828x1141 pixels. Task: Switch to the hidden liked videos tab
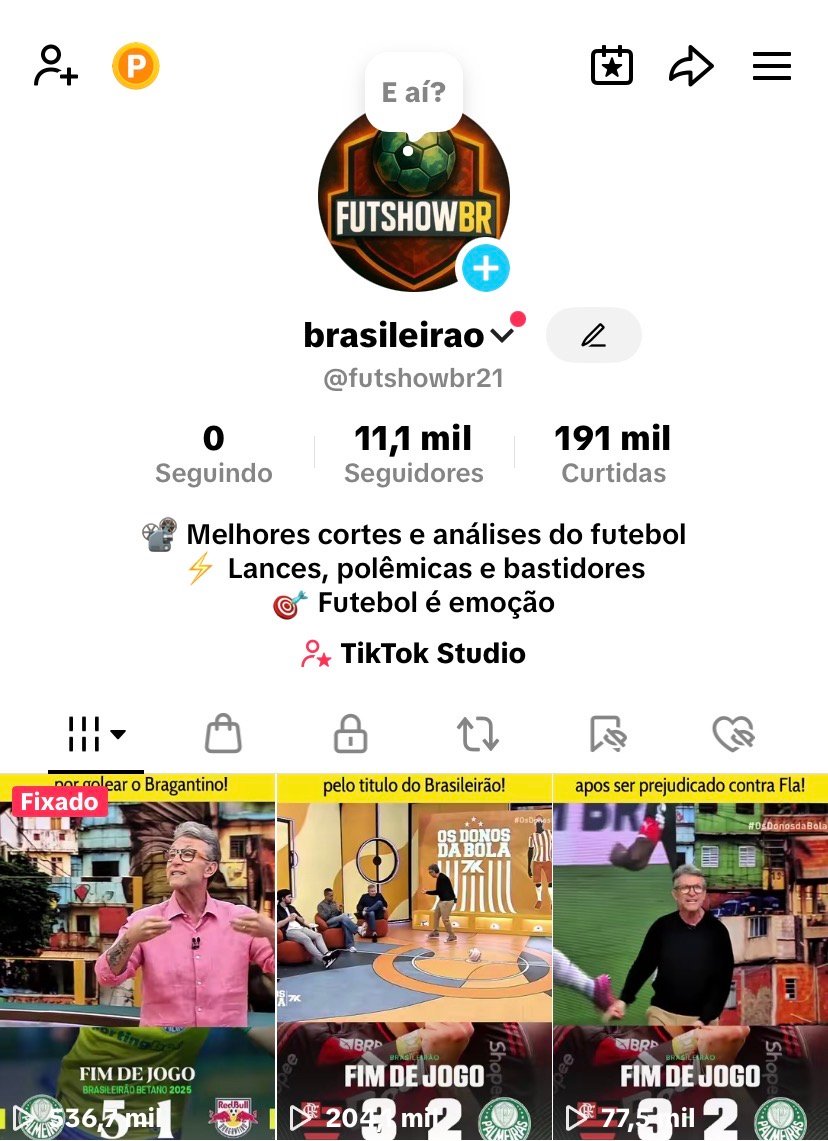point(733,735)
